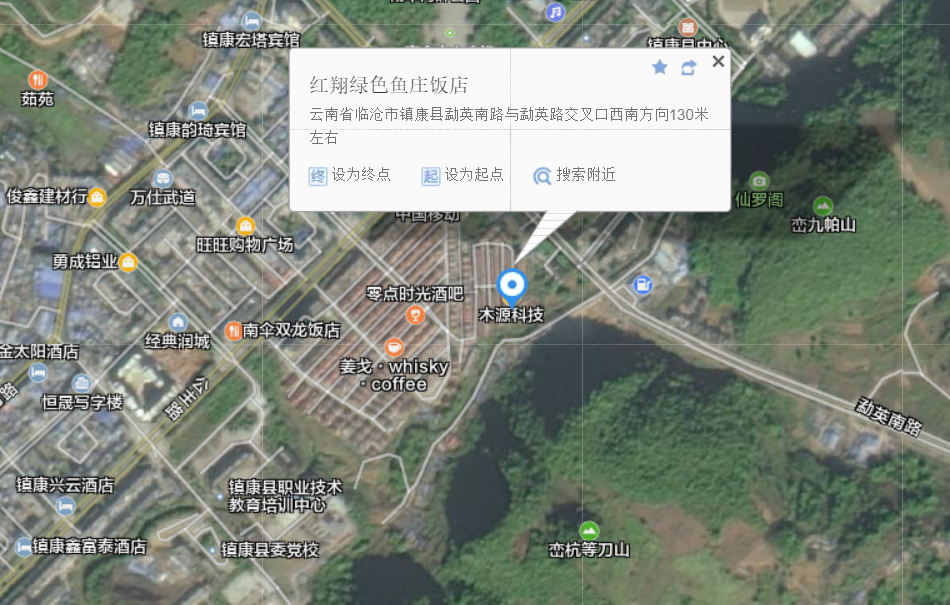Tap the blue location pin marker
Viewport: 950px width, 605px height.
coord(512,285)
